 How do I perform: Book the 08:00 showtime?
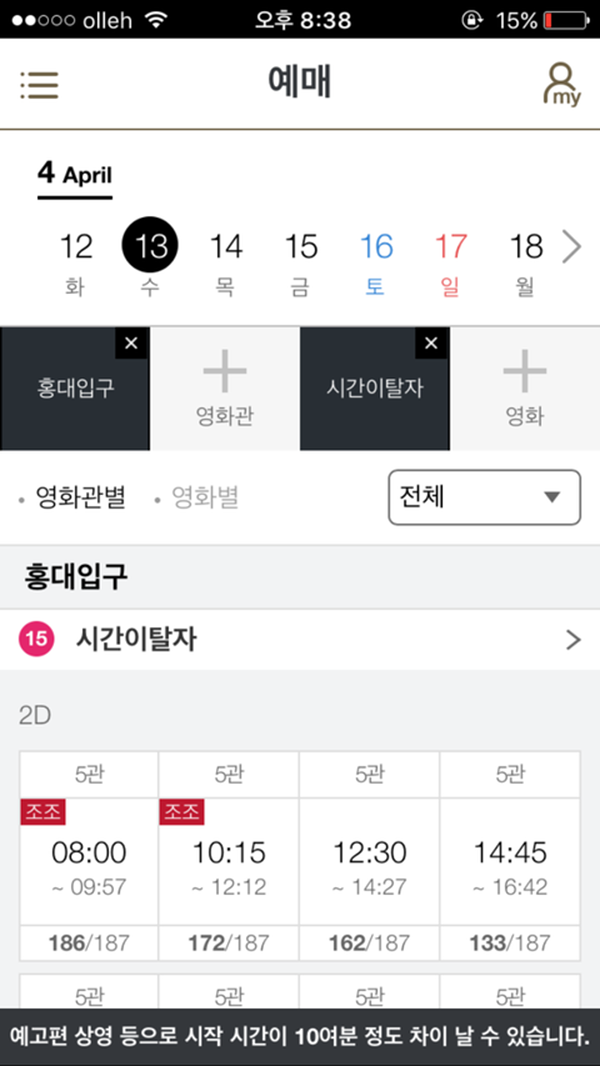(x=89, y=863)
